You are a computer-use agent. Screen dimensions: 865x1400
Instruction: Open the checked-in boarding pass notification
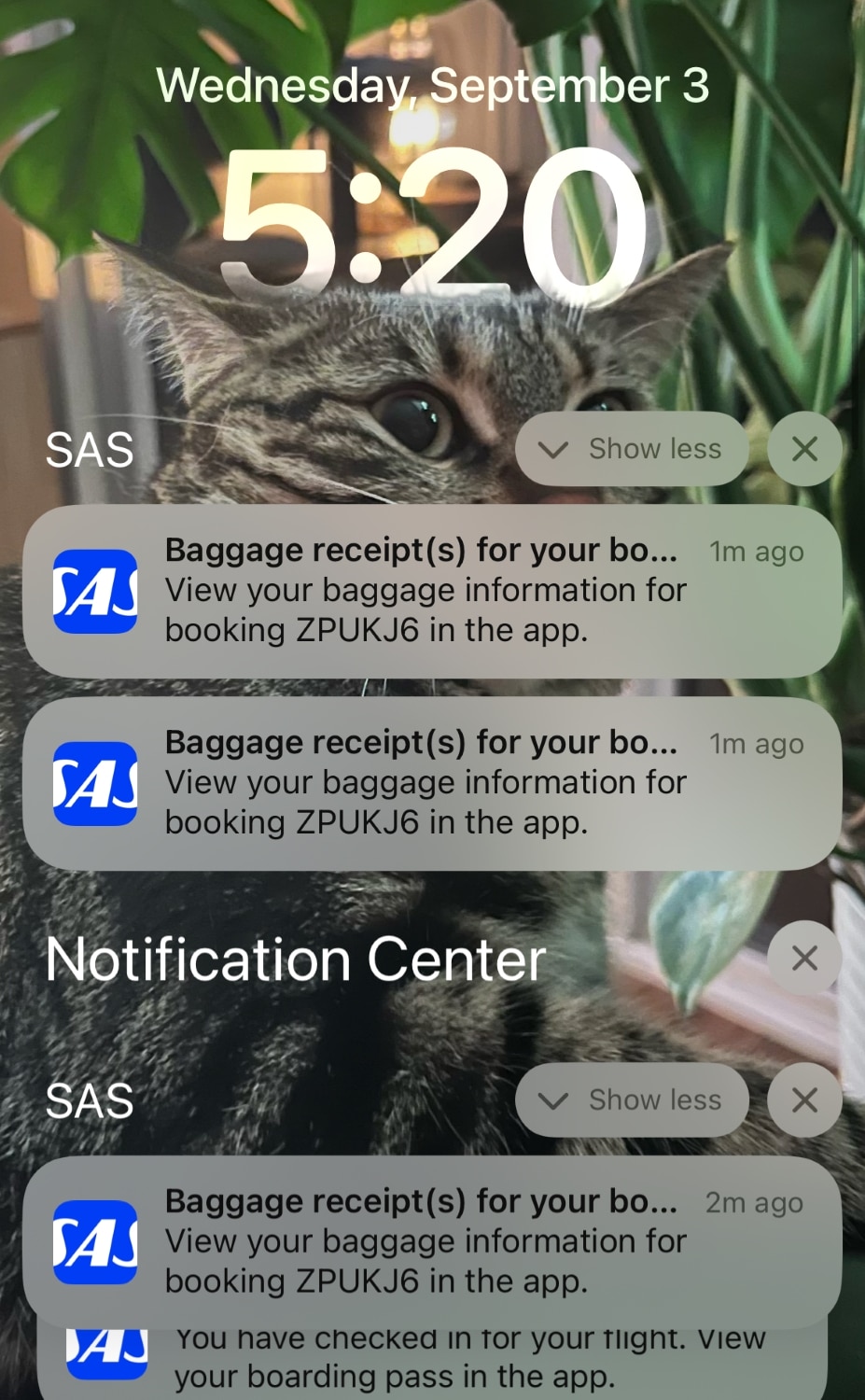coord(431,1364)
